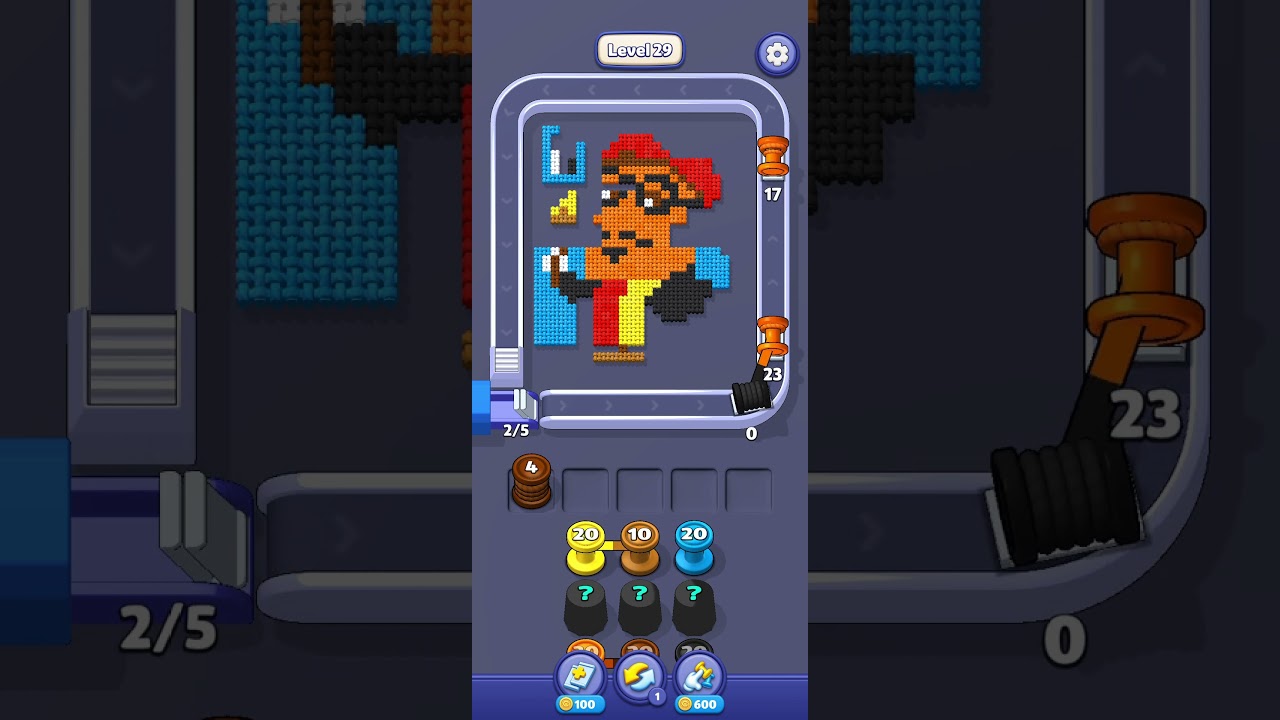Image resolution: width=1280 pixels, height=720 pixels.
Task: Activate the shuffle booster
Action: pos(640,678)
